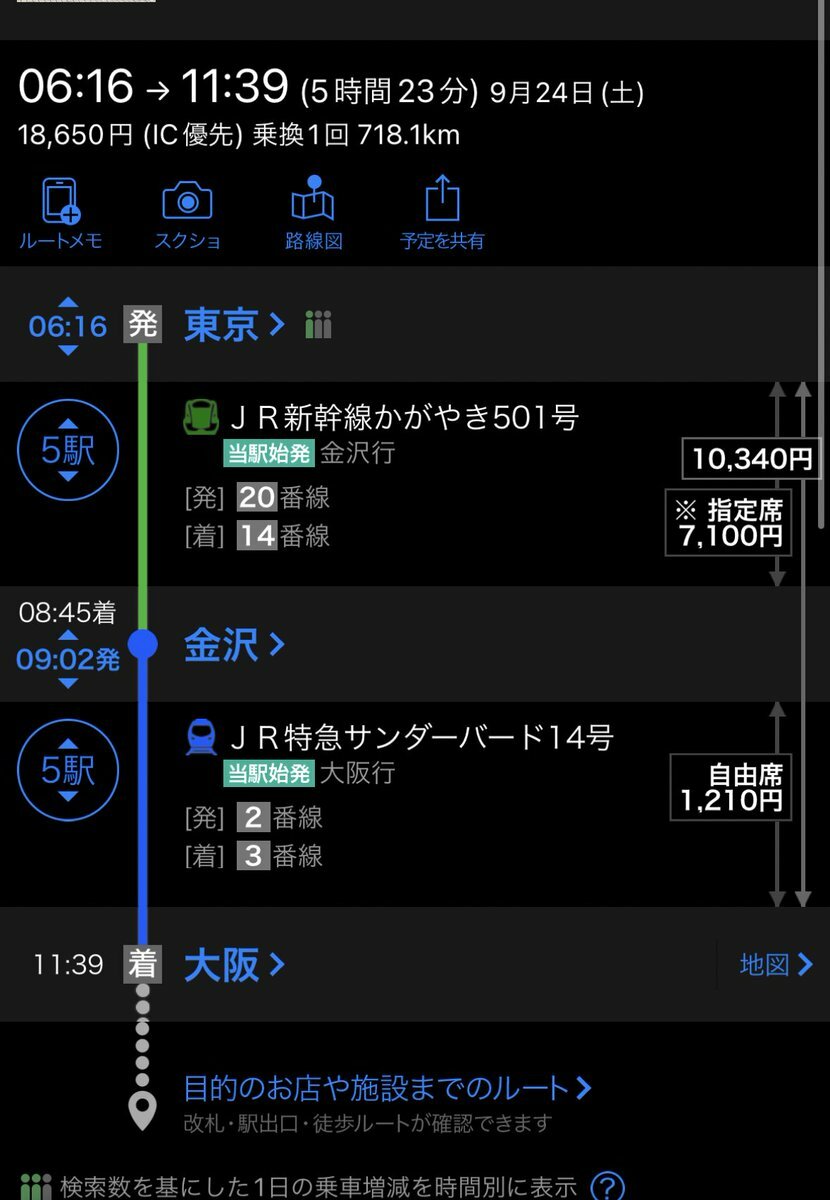Open 東京 station details
Viewport: 830px width, 1200px height.
pos(234,325)
